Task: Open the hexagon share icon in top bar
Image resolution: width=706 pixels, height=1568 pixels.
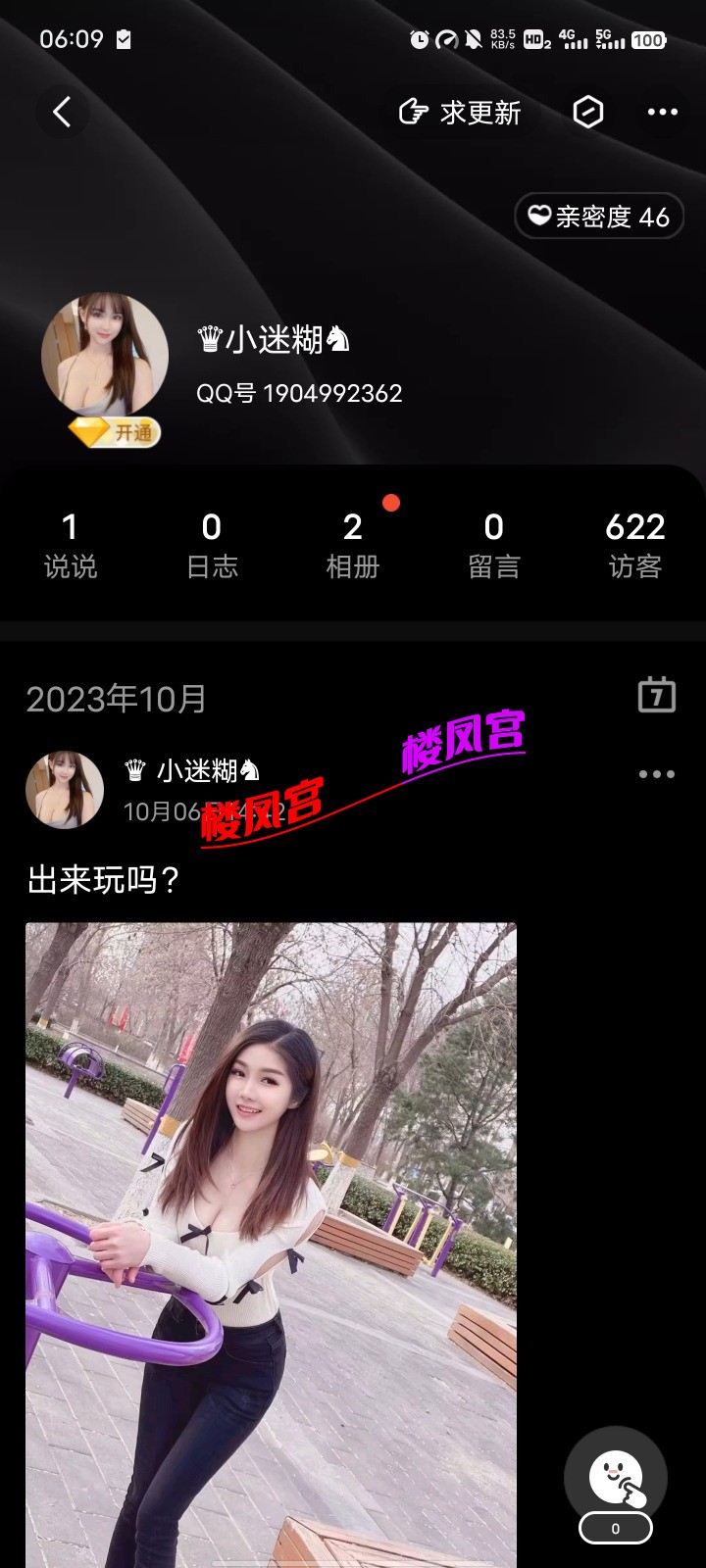Action: 585,112
